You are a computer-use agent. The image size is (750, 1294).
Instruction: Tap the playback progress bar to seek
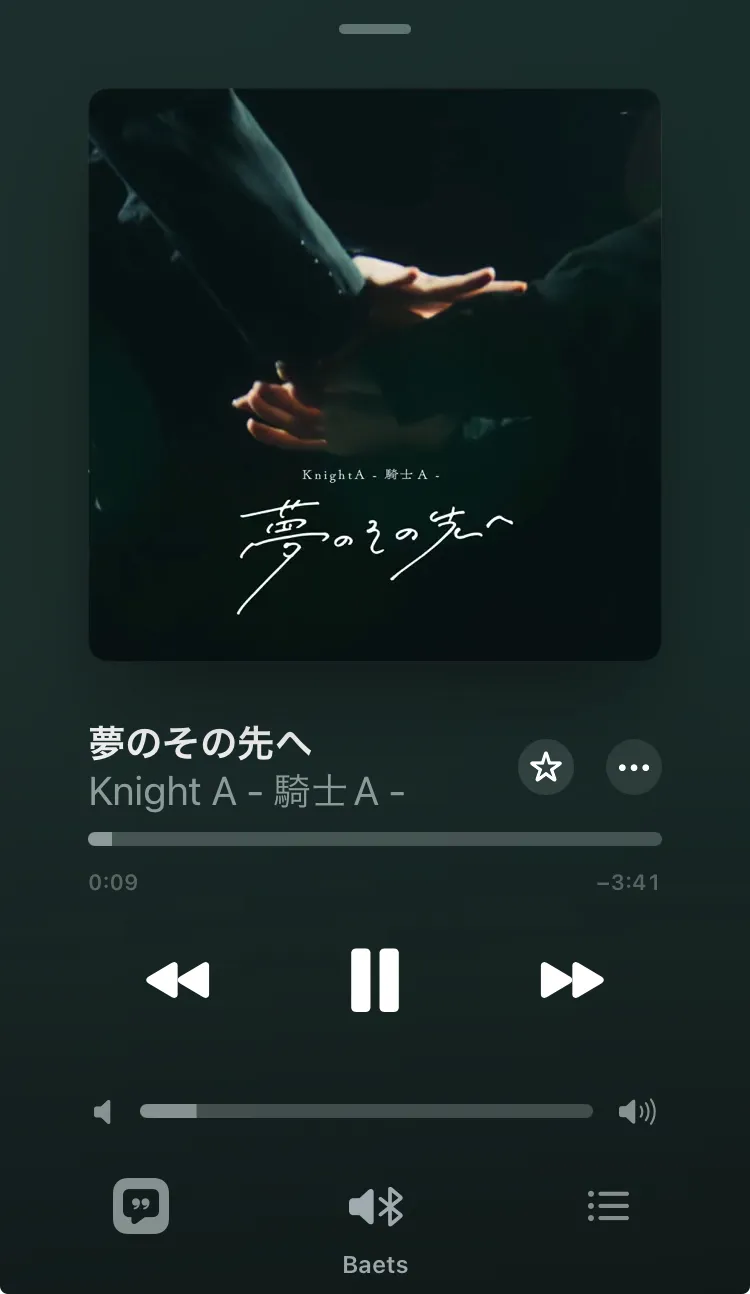click(x=375, y=839)
